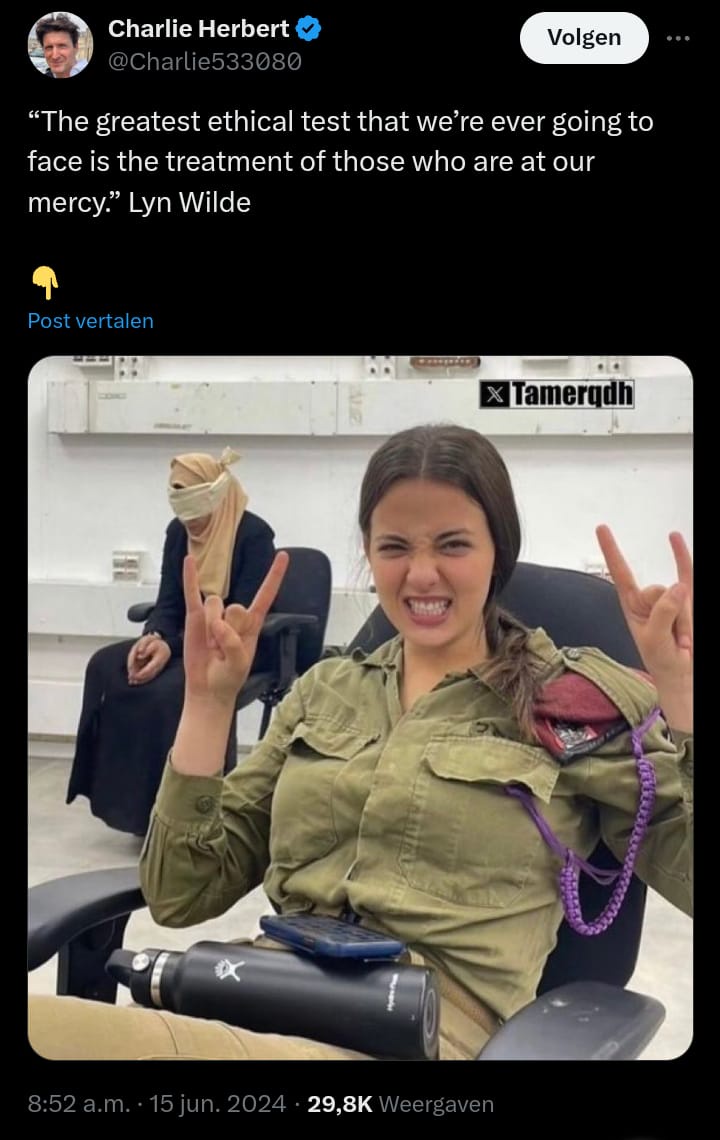Open the attached photo full screen

tap(360, 707)
